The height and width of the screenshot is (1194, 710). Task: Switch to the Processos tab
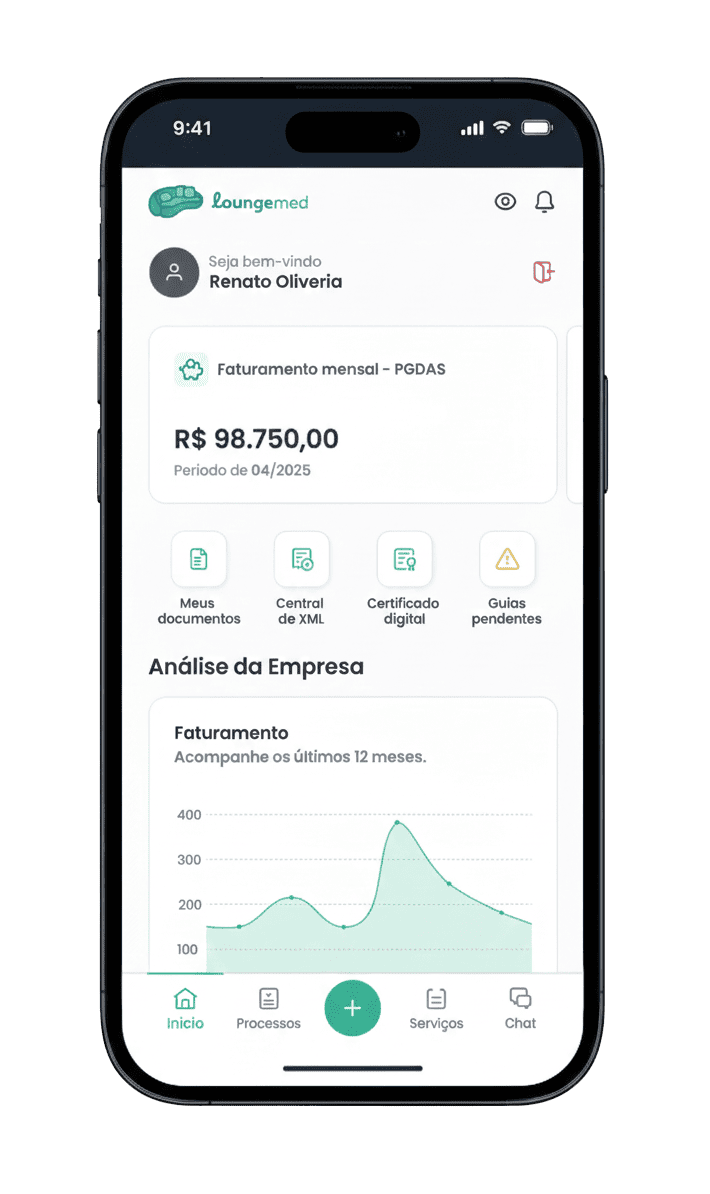[x=268, y=1008]
